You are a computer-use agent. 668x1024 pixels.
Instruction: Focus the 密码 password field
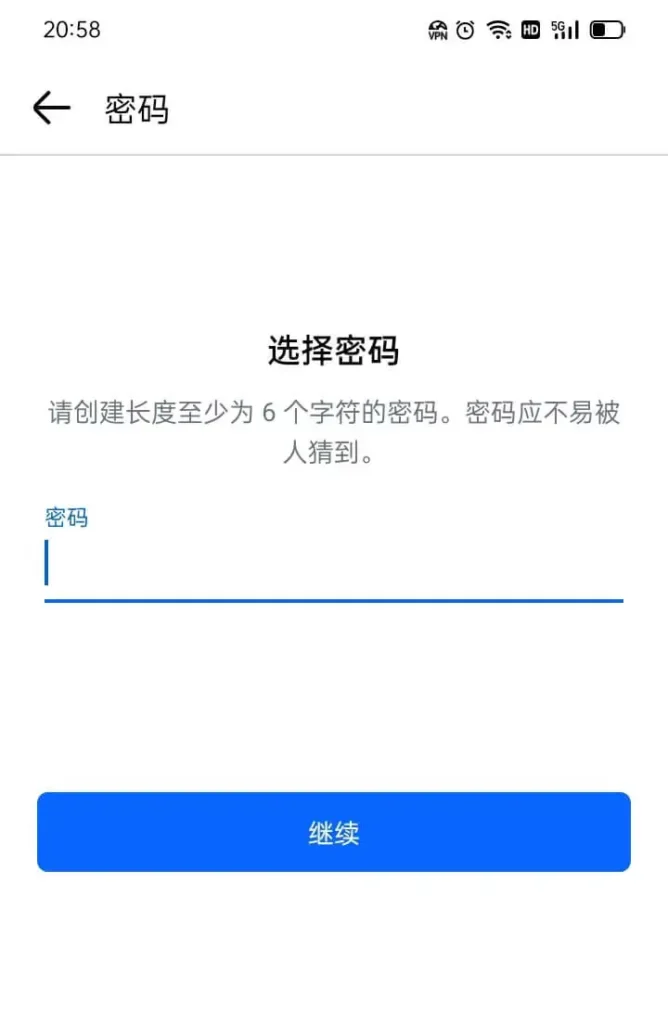[x=333, y=564]
